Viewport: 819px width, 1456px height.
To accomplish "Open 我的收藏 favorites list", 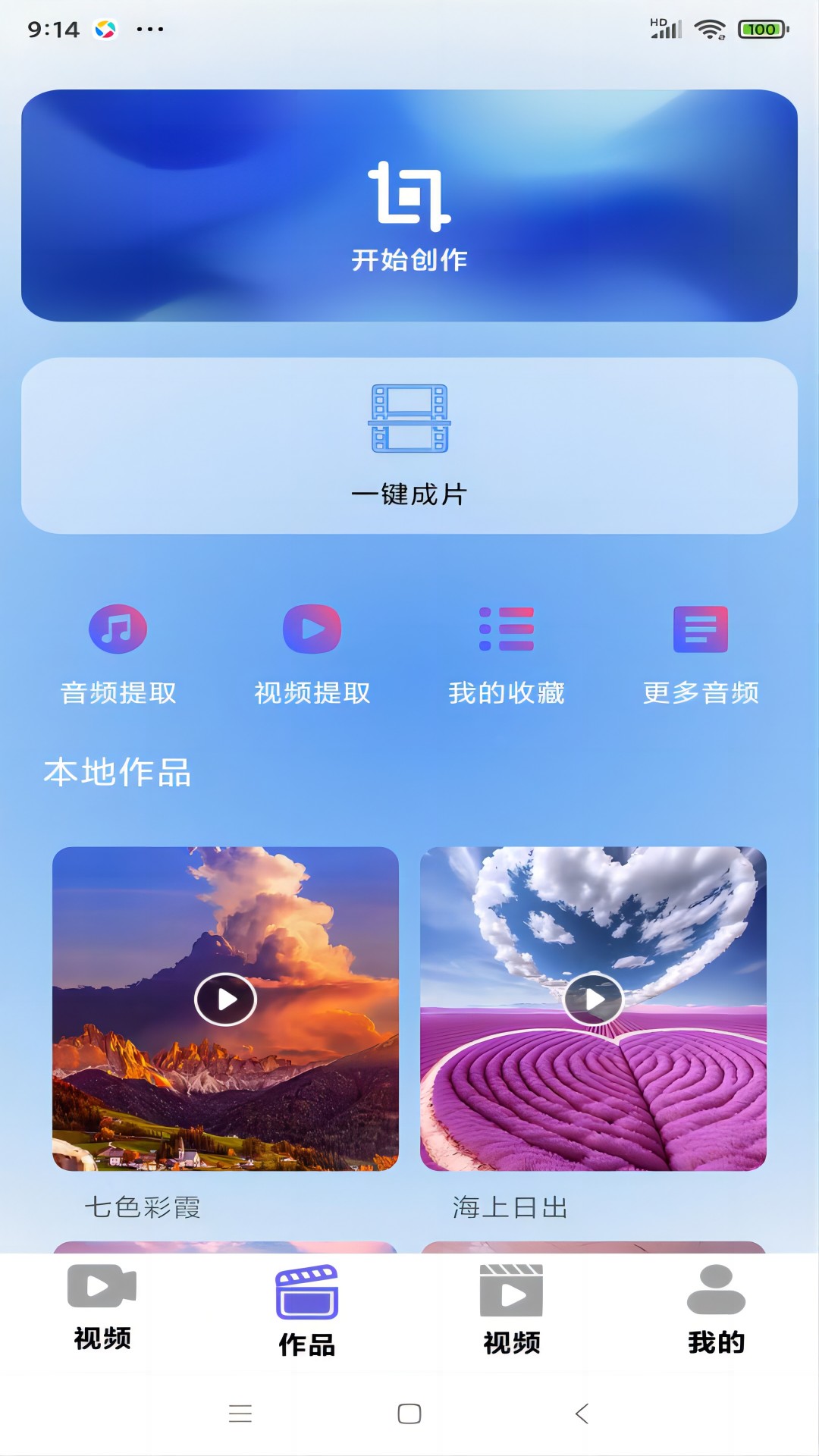I will tap(507, 654).
